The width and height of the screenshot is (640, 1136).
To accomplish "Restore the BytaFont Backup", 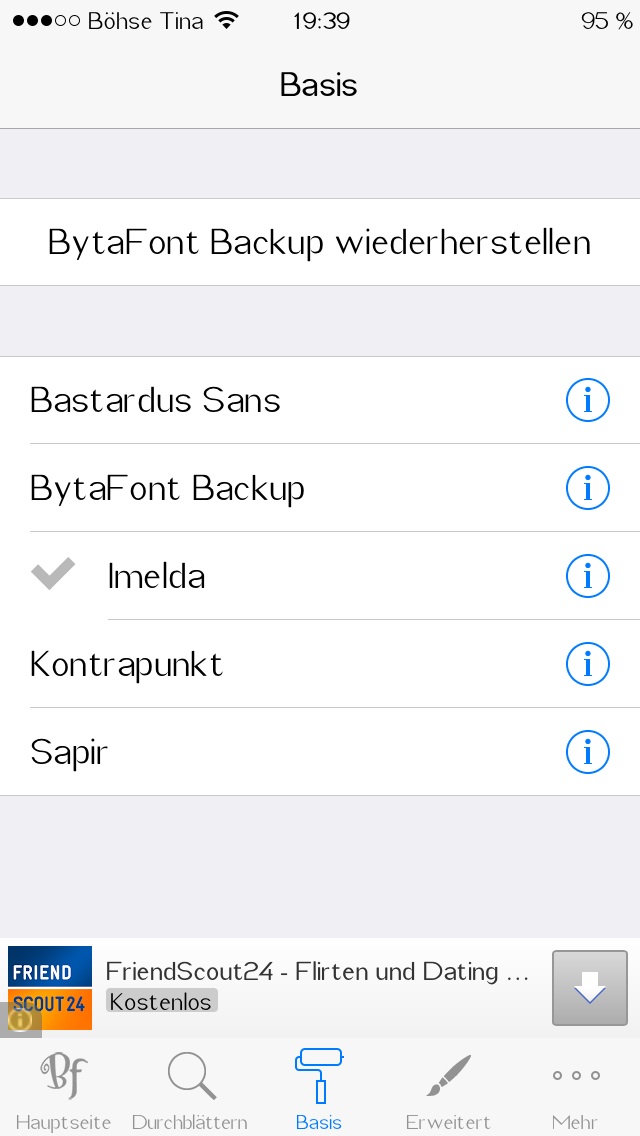I will [x=319, y=243].
